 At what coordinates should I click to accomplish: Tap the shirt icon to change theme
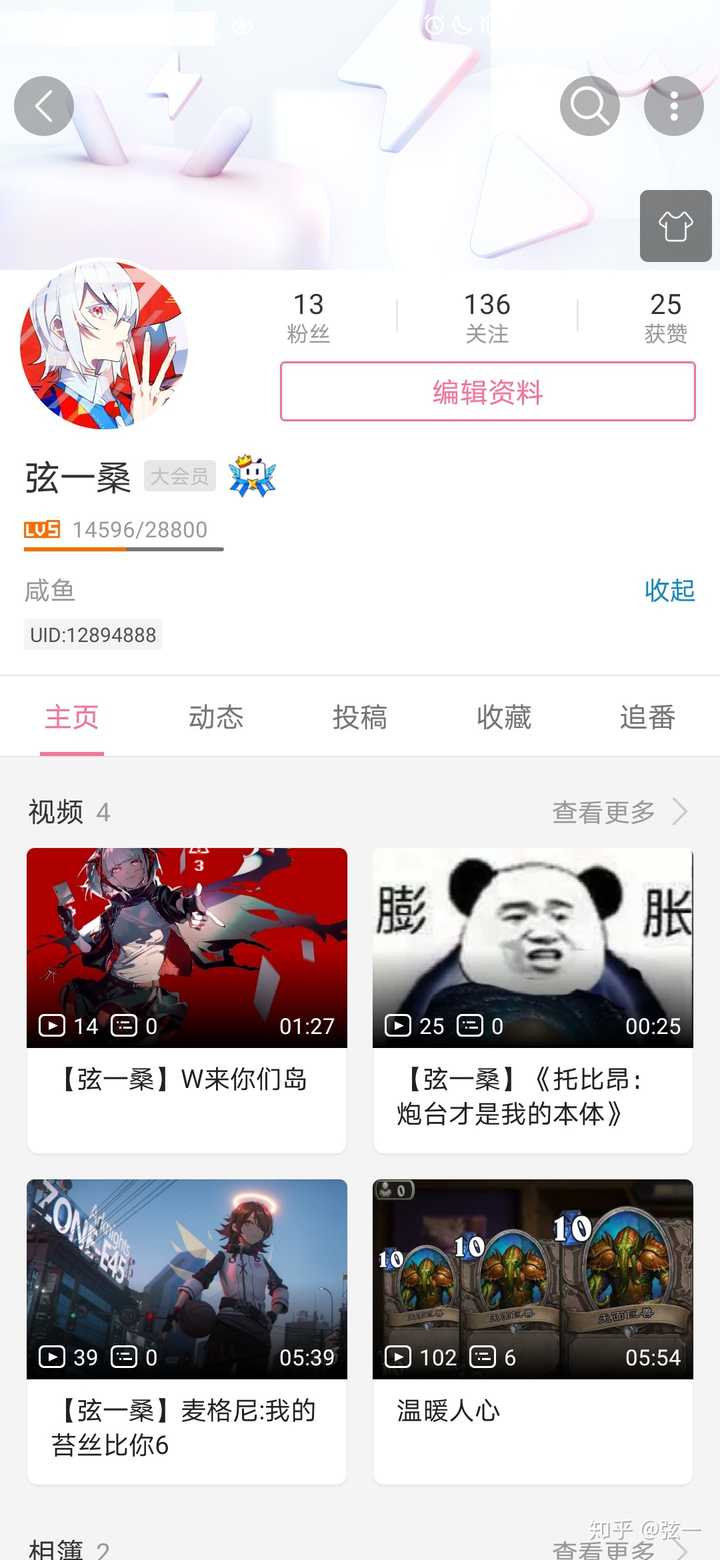[x=675, y=226]
